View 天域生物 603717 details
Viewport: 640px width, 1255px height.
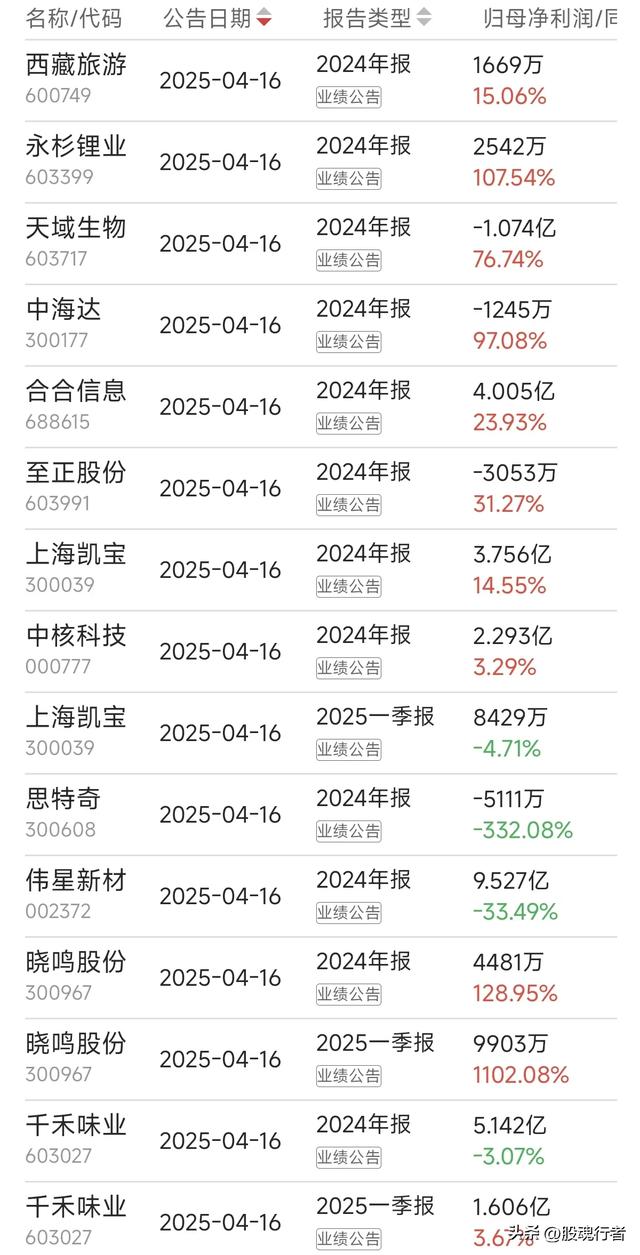point(320,243)
